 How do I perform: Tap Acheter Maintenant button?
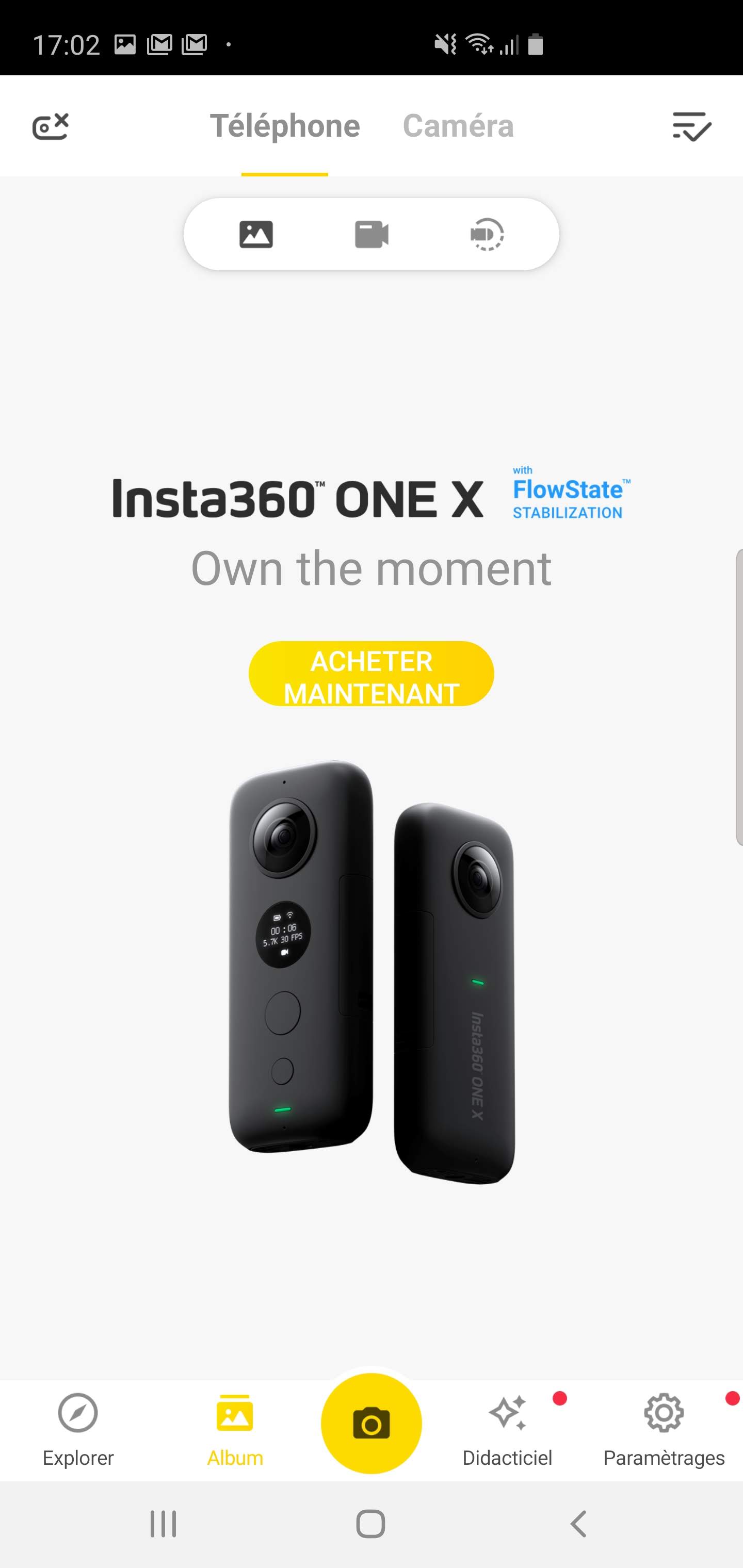click(371, 674)
